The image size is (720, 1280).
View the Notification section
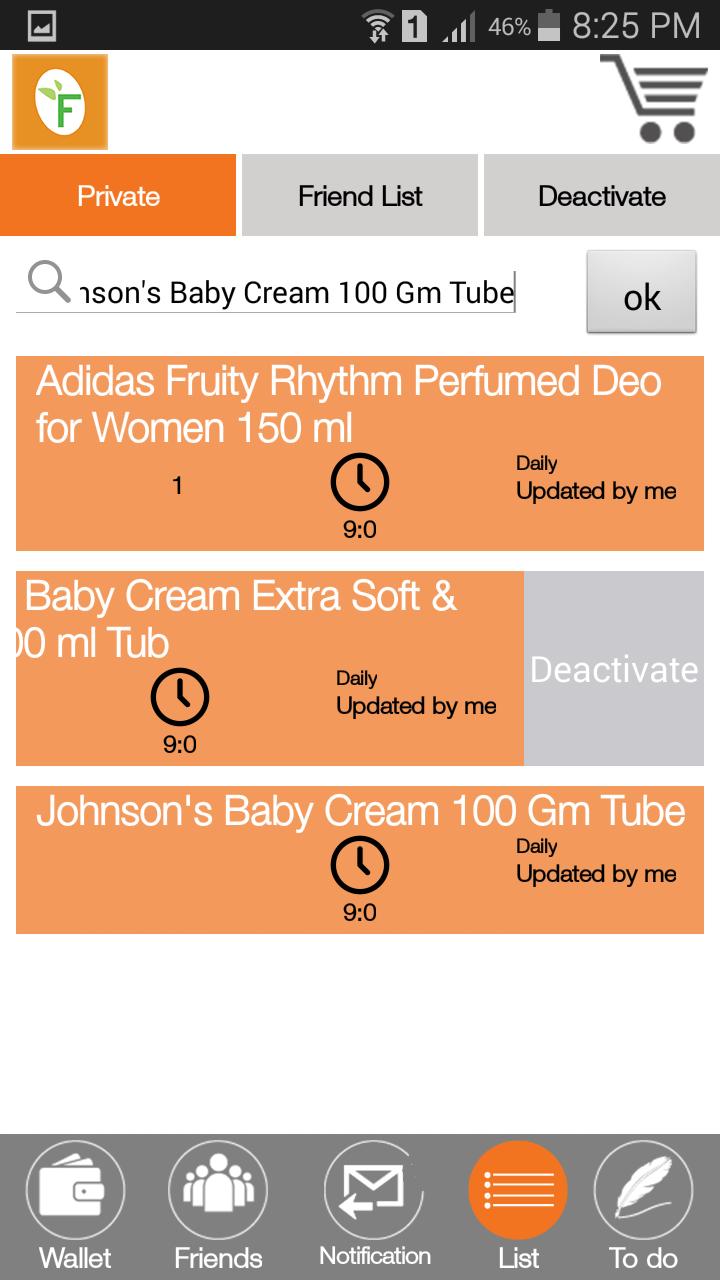[374, 1207]
